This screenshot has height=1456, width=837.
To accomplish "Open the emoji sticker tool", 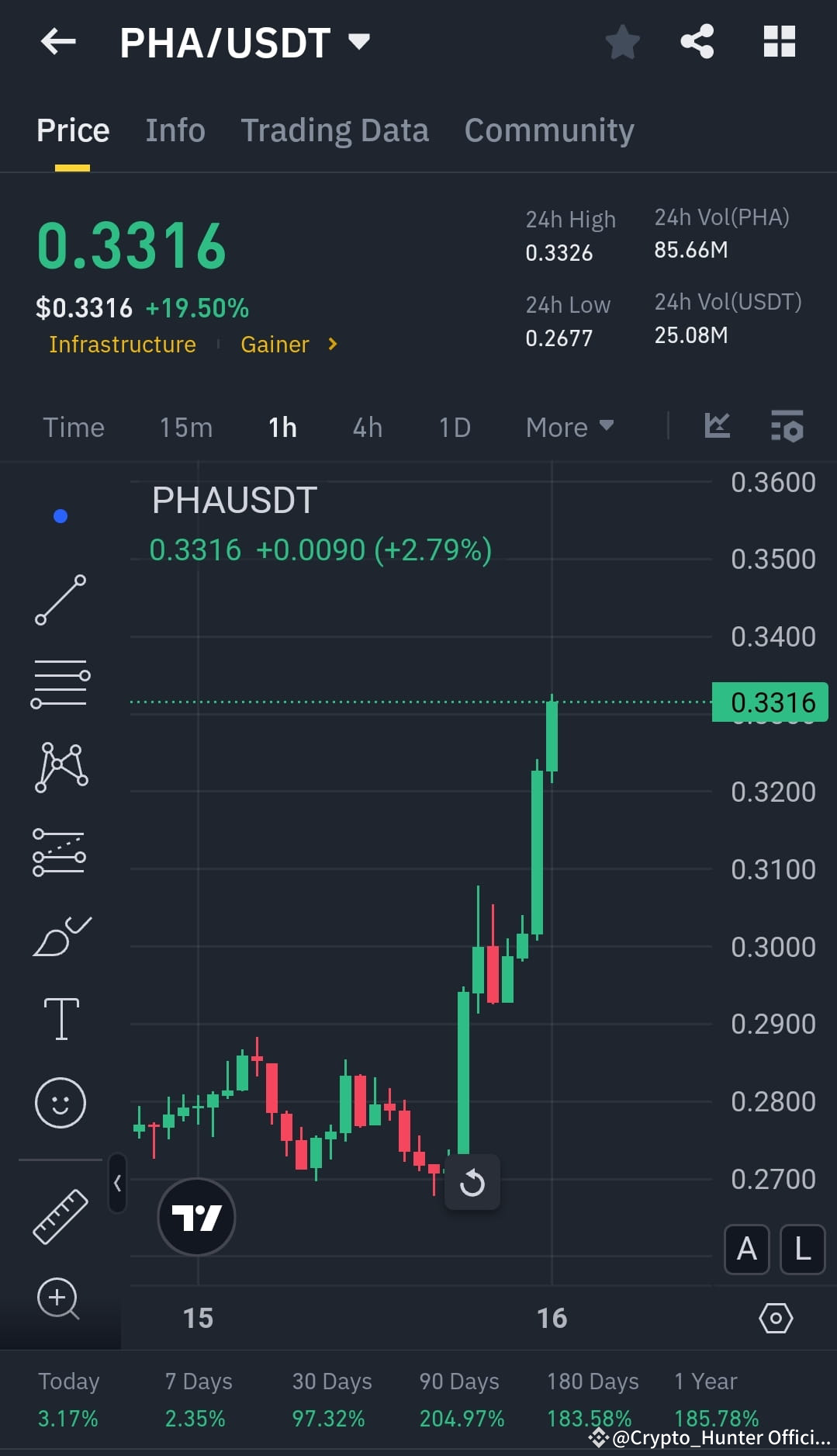I will 61,1102.
